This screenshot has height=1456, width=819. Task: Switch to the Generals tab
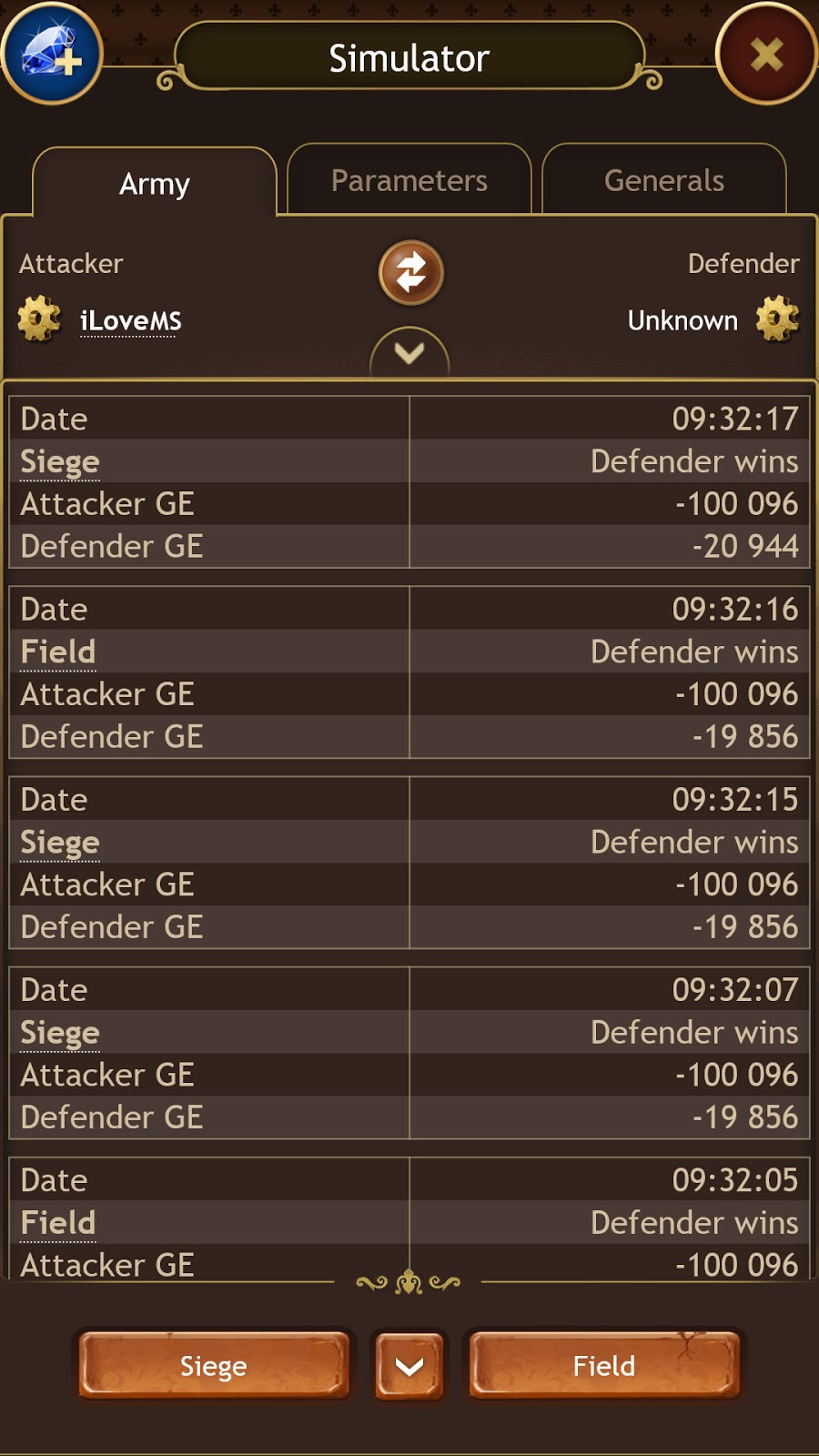(664, 180)
